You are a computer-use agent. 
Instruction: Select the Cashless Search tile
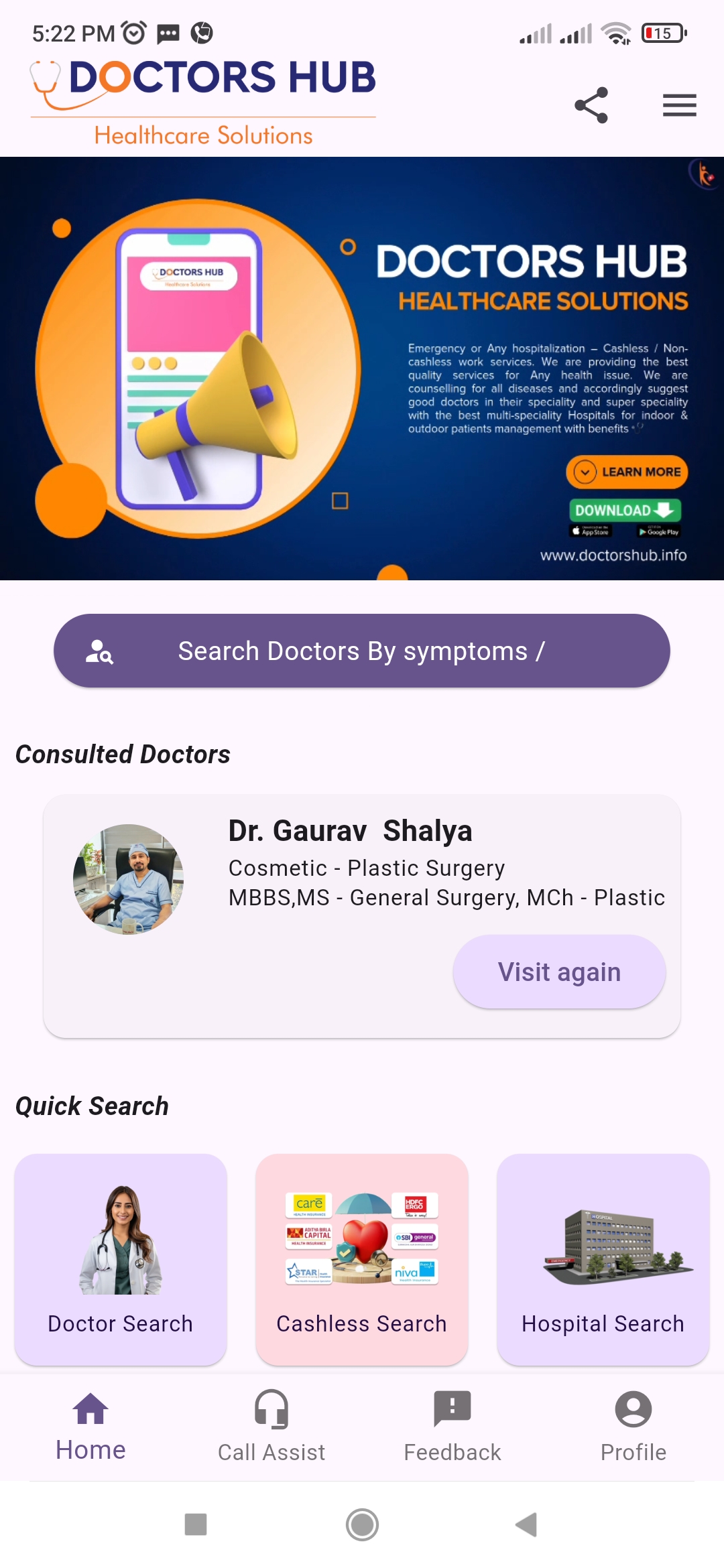(x=362, y=1259)
